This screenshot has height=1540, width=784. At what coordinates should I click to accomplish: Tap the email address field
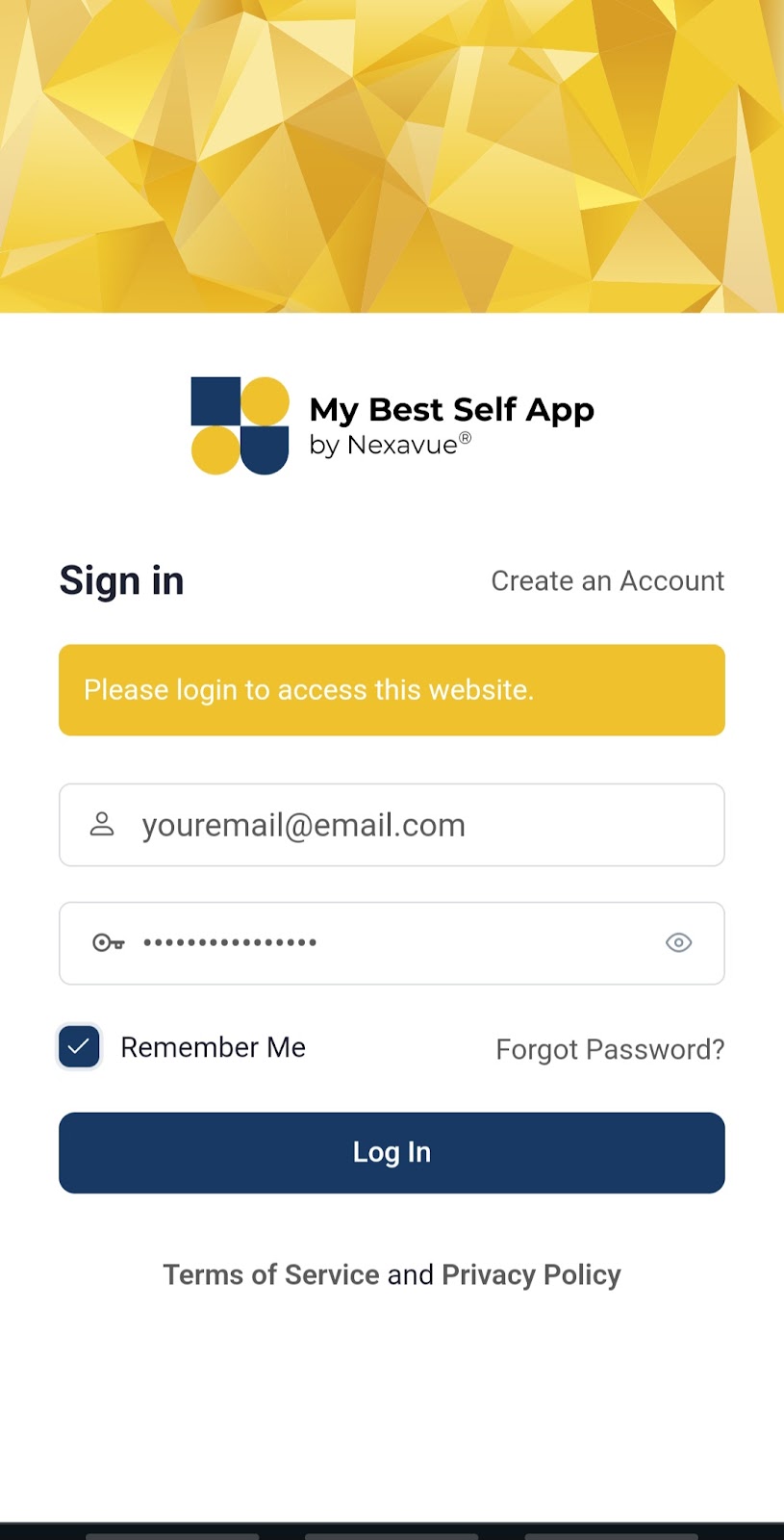pyautogui.click(x=392, y=825)
